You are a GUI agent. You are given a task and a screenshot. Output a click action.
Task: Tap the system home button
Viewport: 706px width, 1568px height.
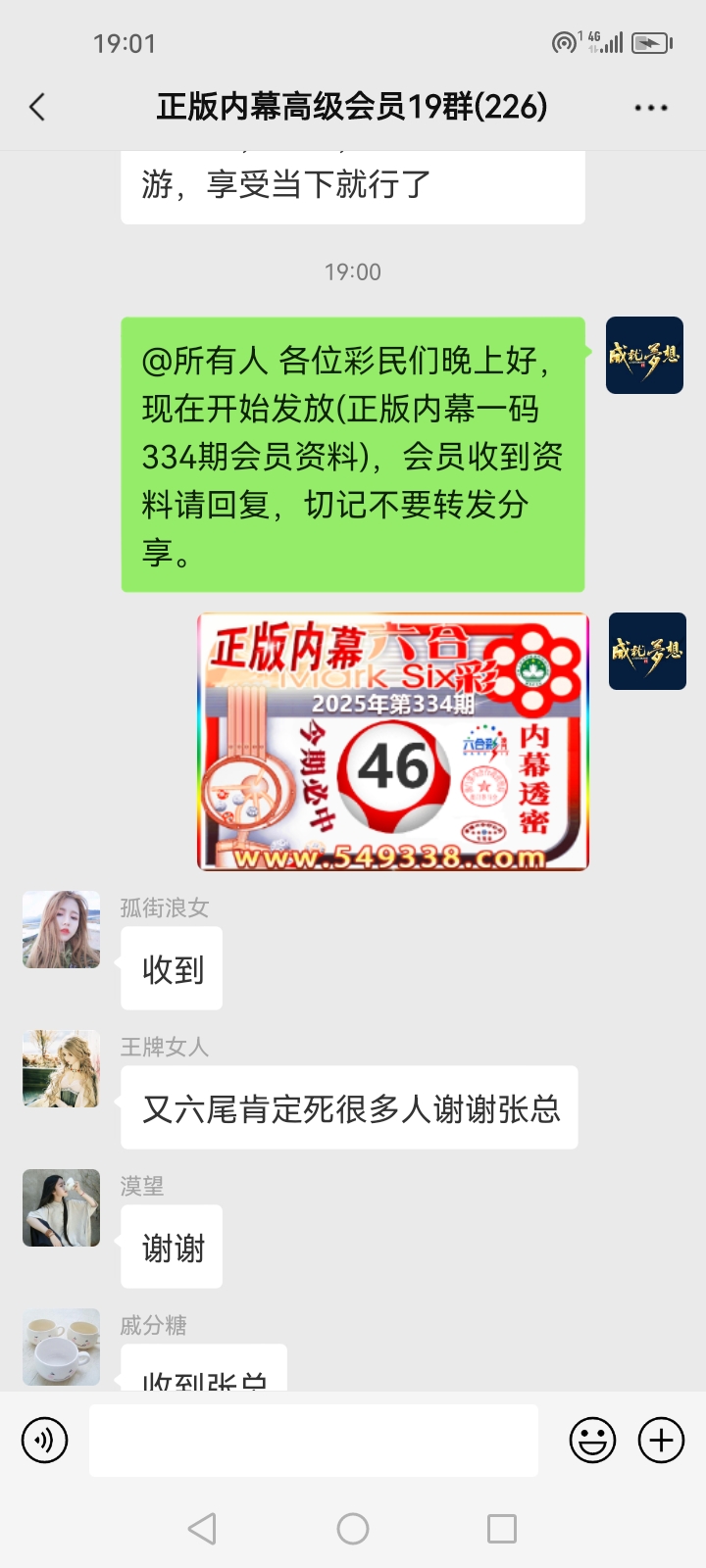coord(353,1529)
